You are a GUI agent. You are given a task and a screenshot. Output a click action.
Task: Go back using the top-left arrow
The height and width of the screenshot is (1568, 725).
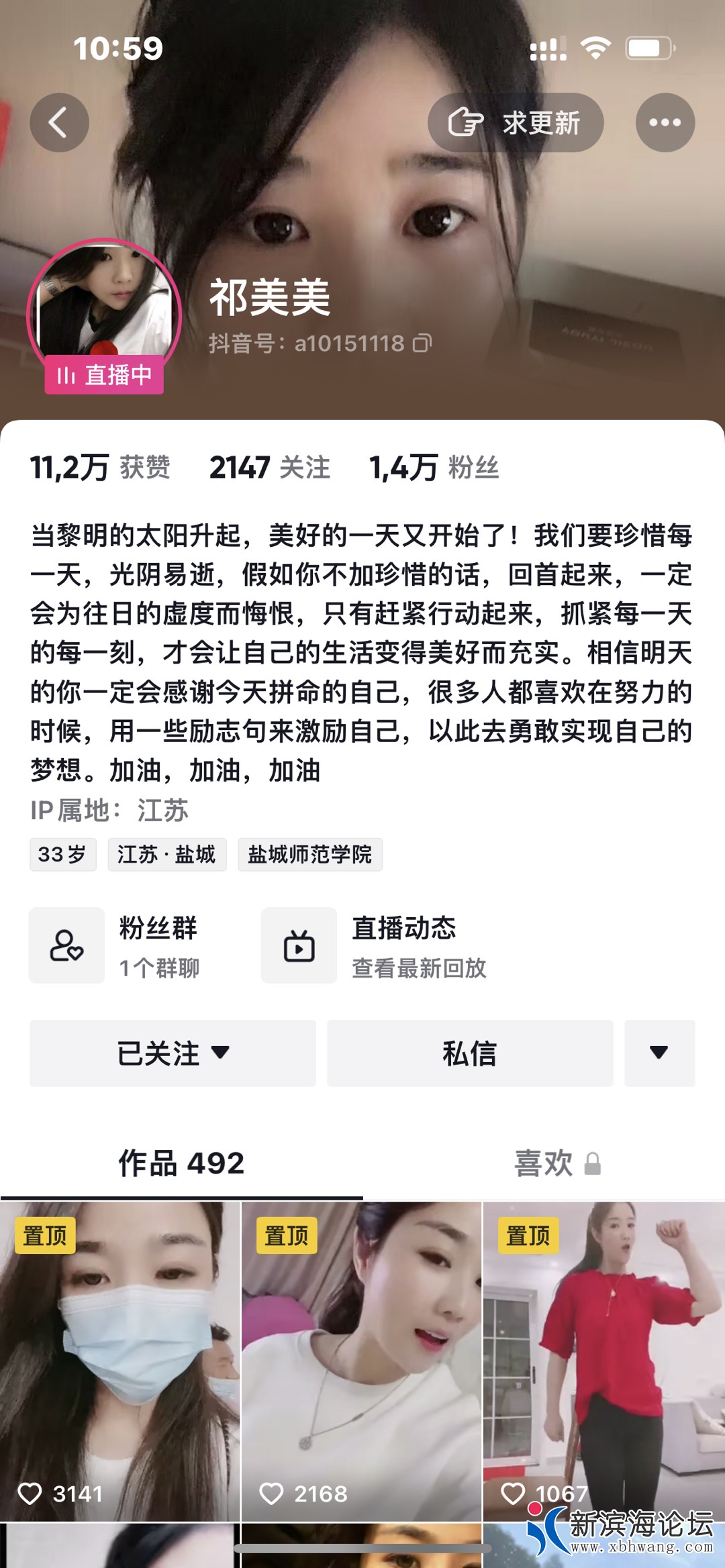coord(59,123)
